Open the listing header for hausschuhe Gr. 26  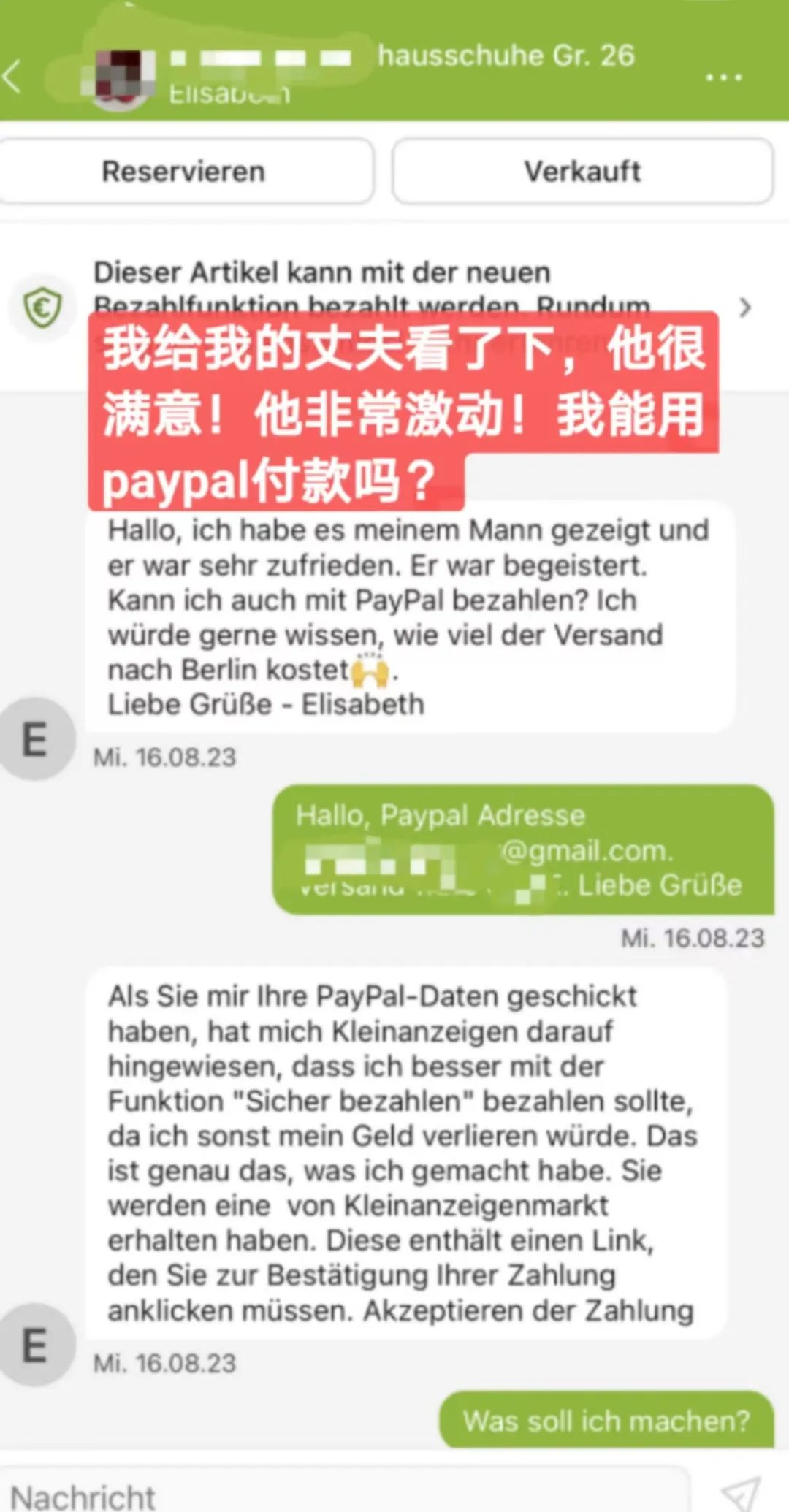click(x=506, y=56)
